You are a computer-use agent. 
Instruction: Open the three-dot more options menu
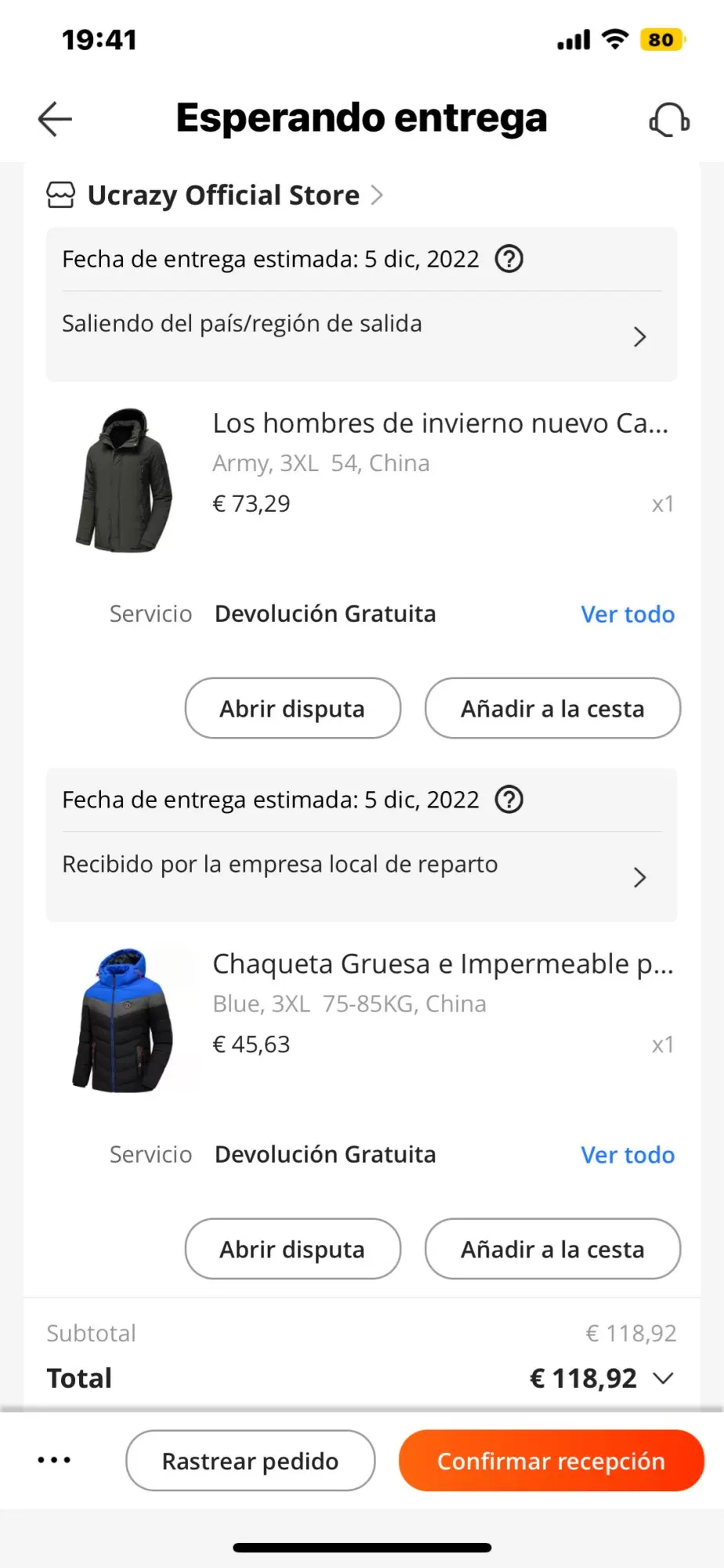click(x=54, y=1461)
